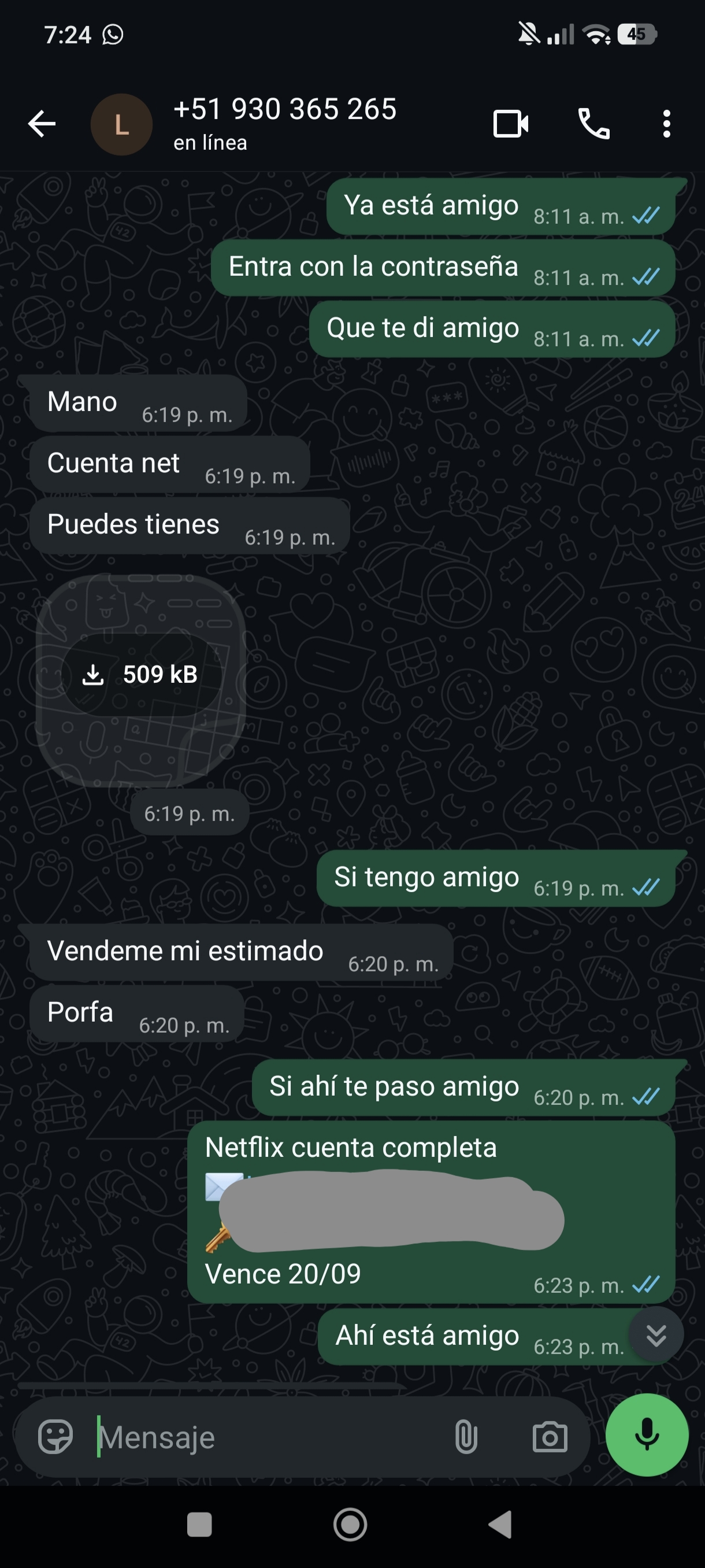Open the camera from the message bar

550,1437
